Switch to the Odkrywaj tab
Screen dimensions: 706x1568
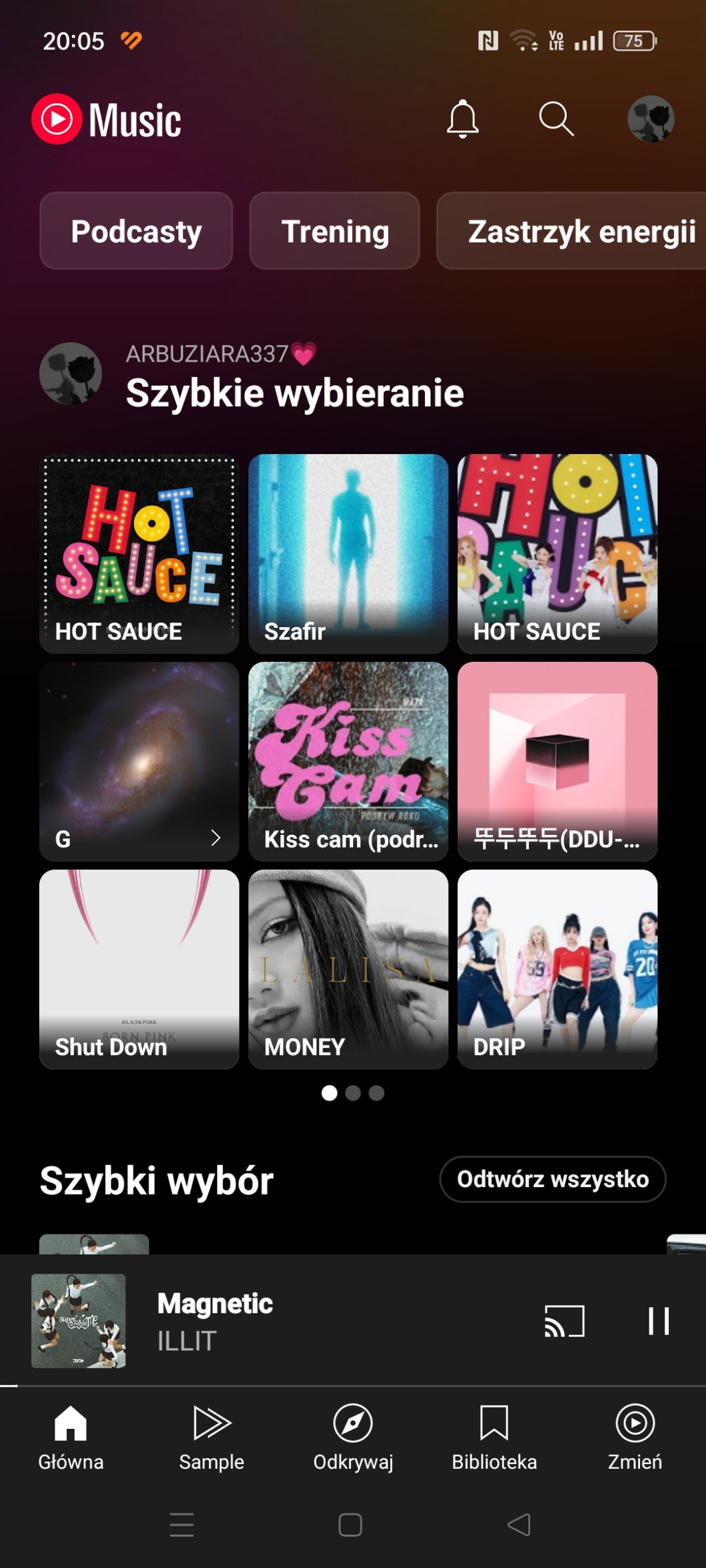[353, 1437]
